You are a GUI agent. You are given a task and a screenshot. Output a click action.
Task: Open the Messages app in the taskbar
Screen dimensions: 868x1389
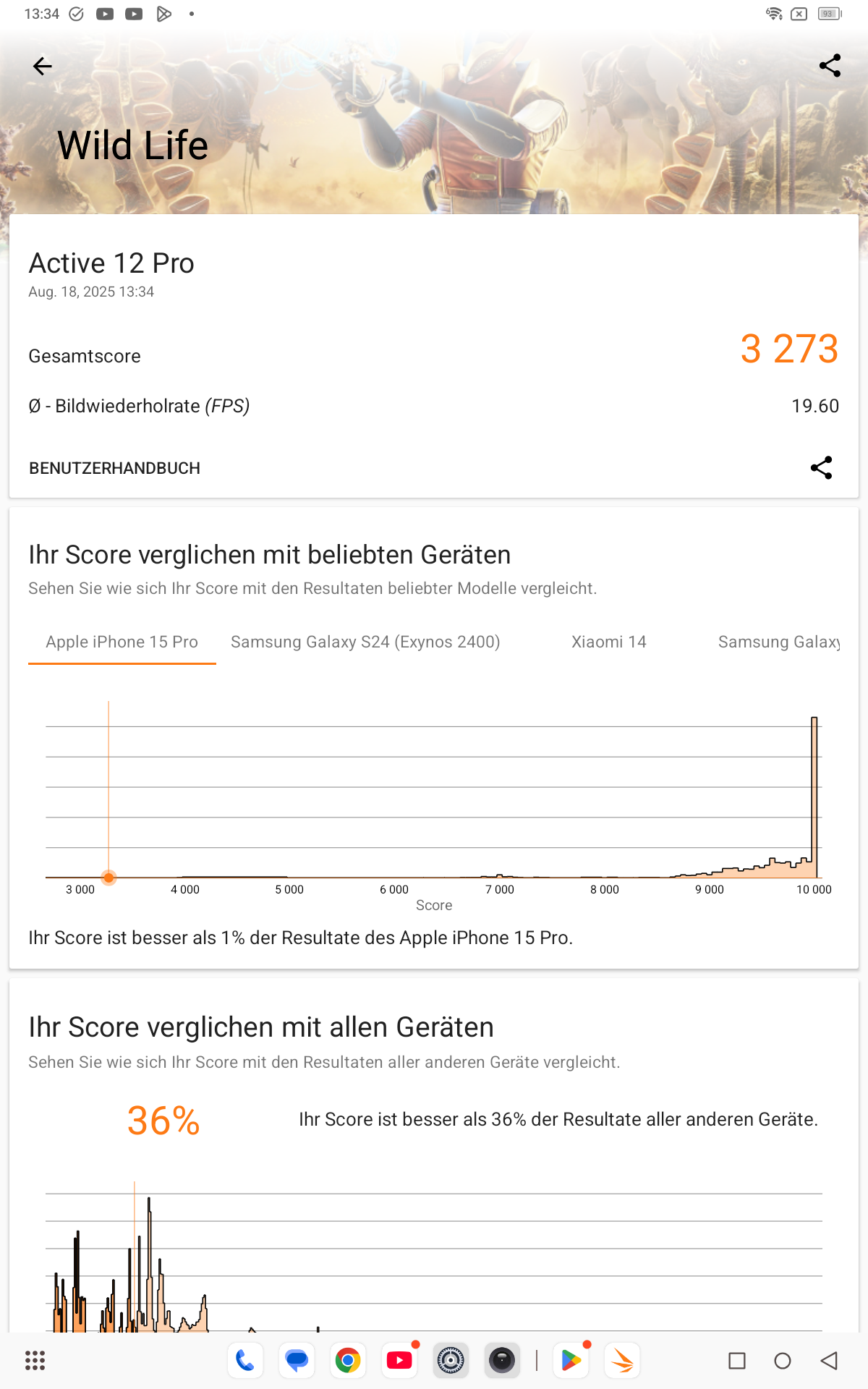coord(297,1361)
